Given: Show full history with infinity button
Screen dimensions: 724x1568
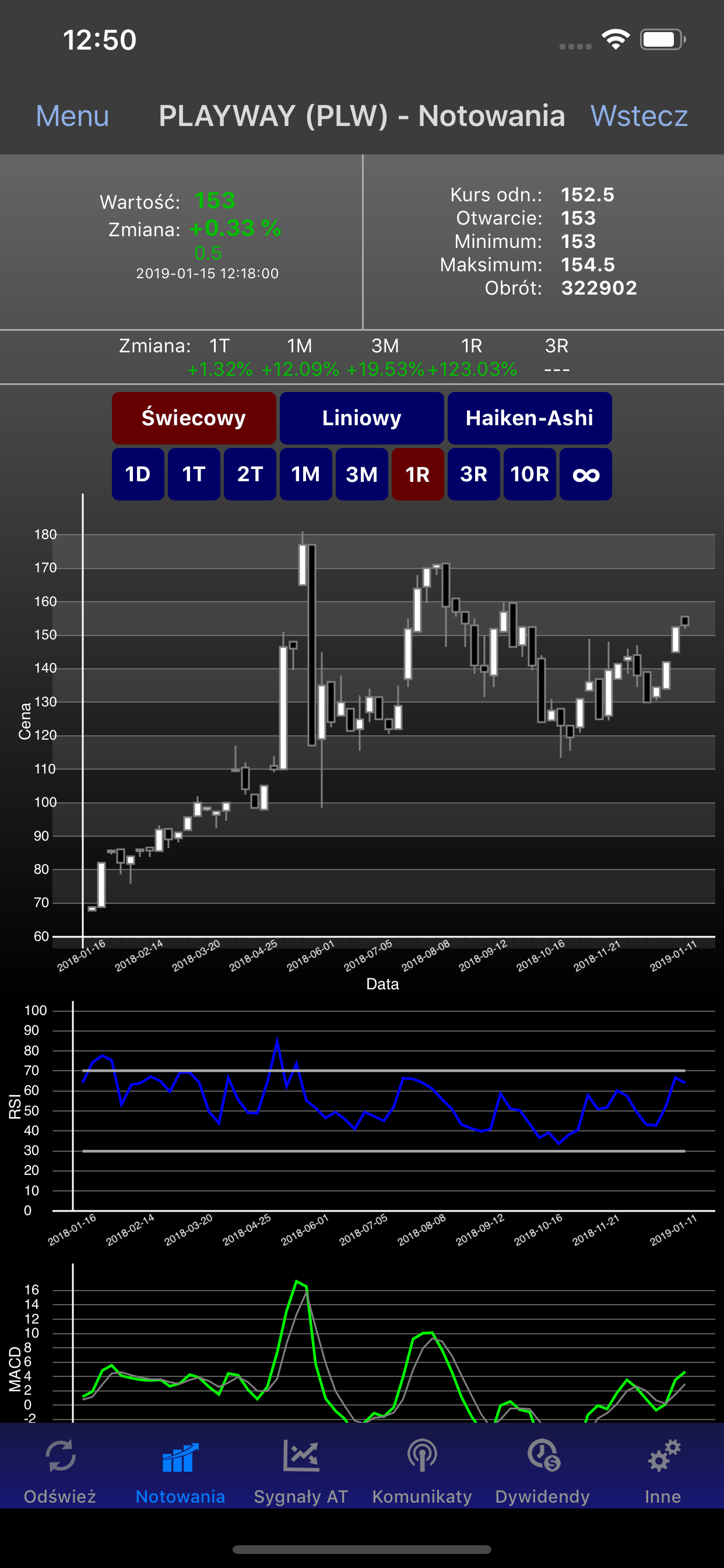Looking at the screenshot, I should point(585,474).
